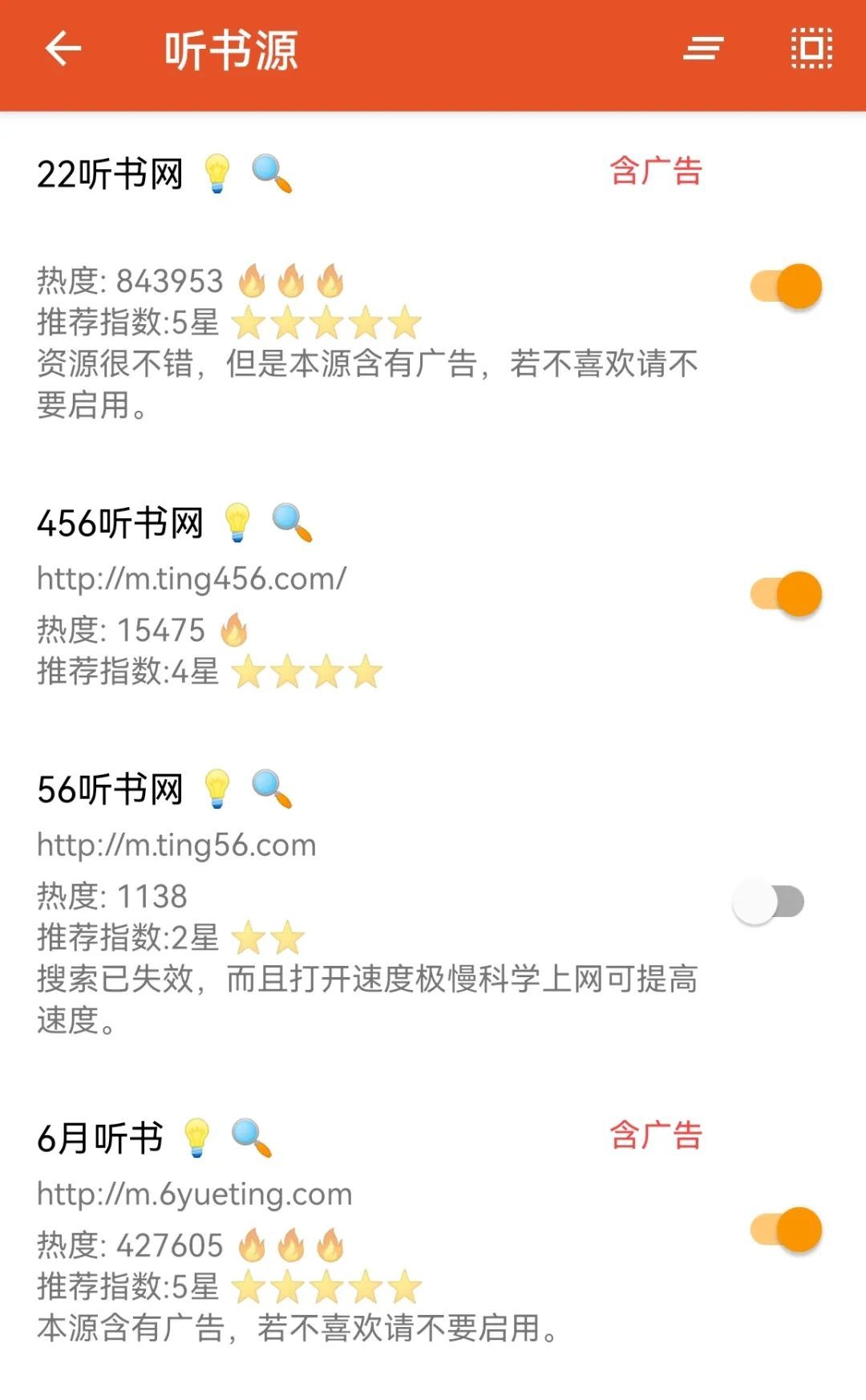Image resolution: width=866 pixels, height=1400 pixels.
Task: Open the sort menu icon
Action: point(703,50)
